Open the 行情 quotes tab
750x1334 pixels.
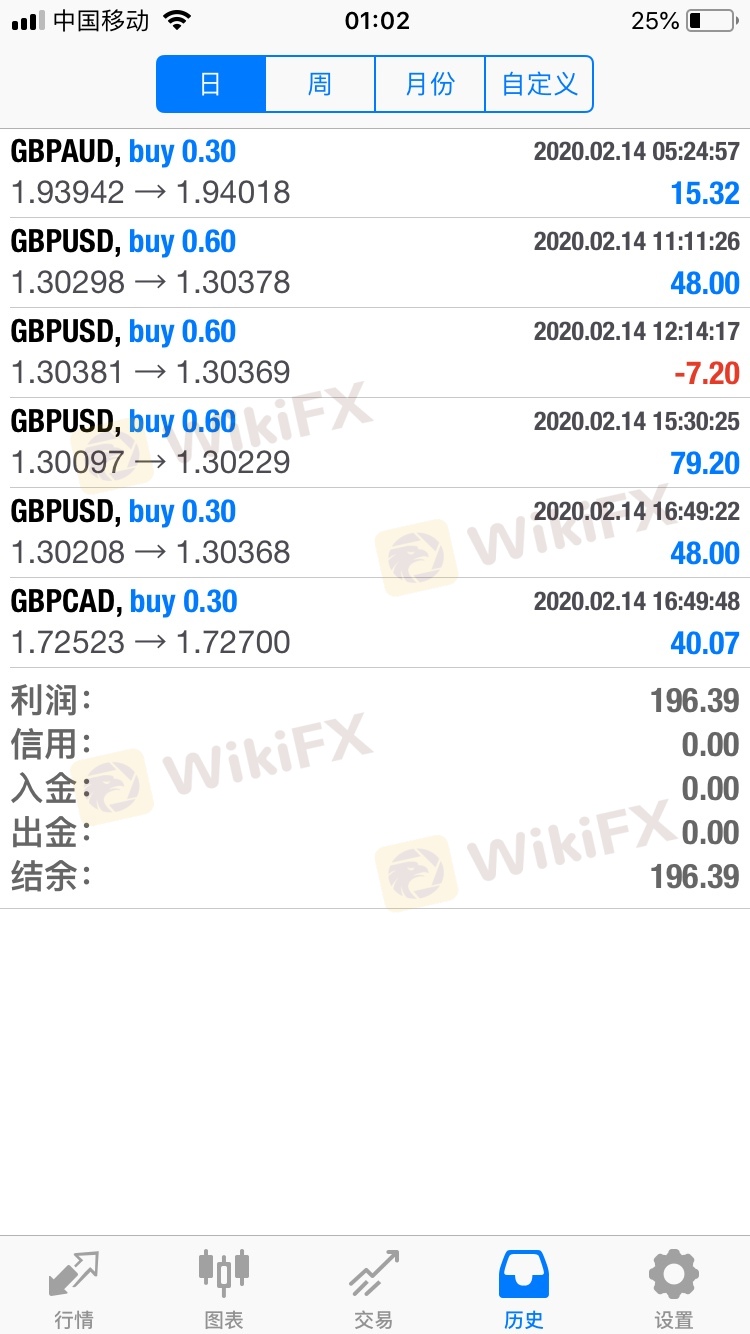pos(74,1288)
